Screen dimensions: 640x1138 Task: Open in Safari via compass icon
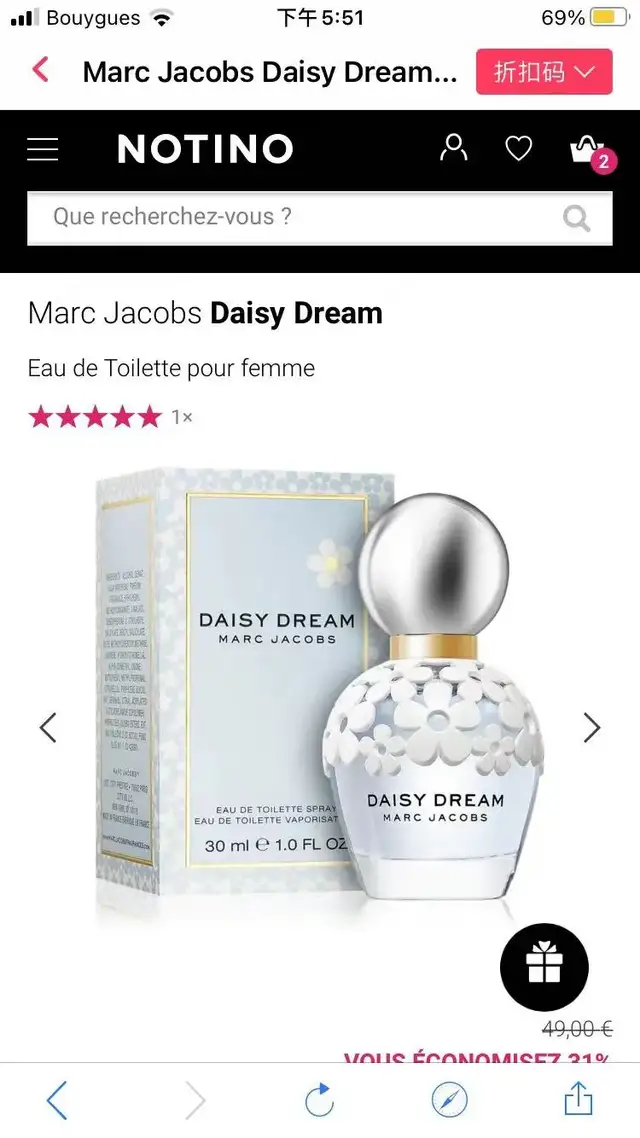pyautogui.click(x=449, y=1101)
